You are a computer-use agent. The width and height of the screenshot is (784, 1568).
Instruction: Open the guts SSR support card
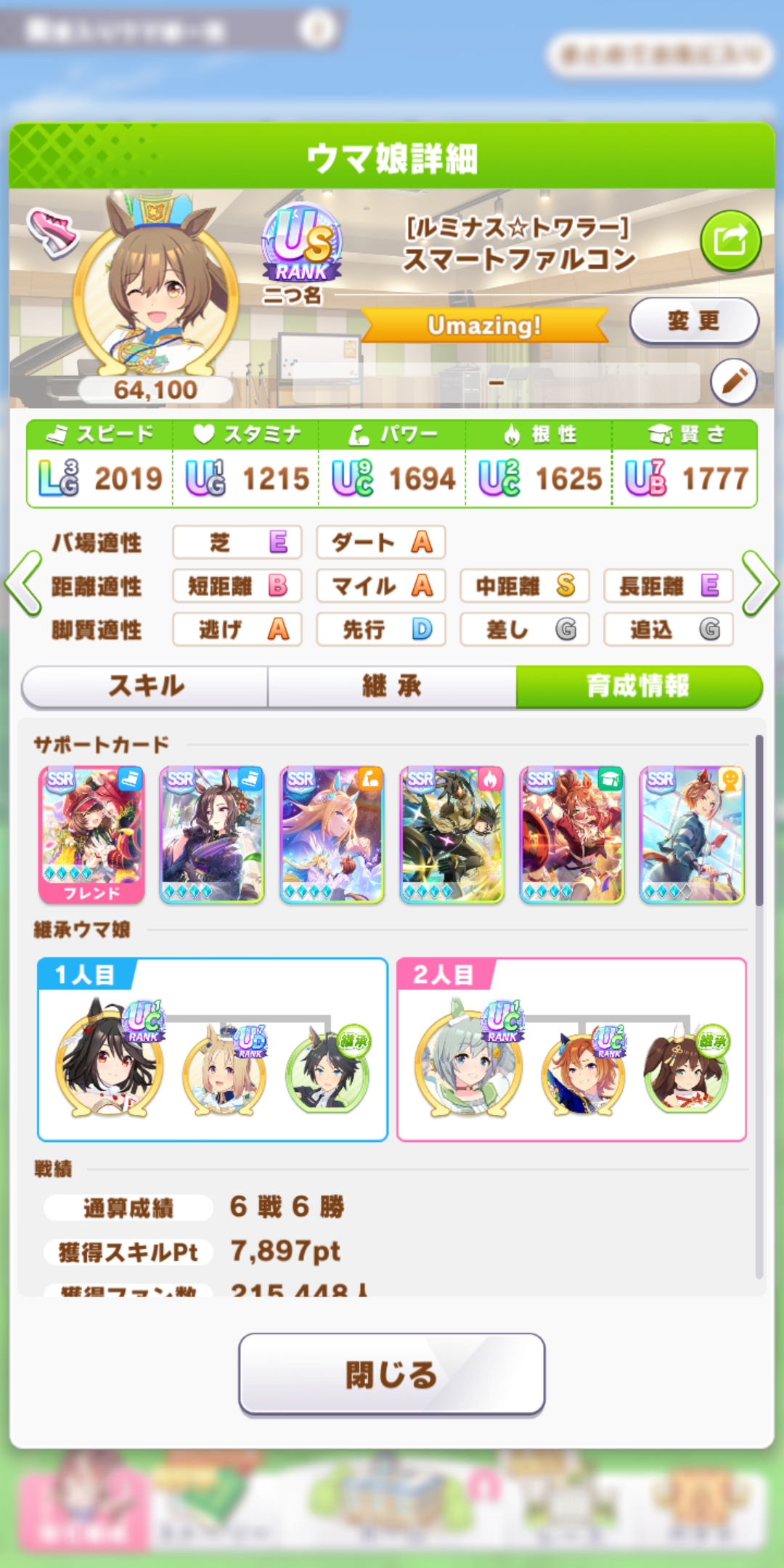452,835
